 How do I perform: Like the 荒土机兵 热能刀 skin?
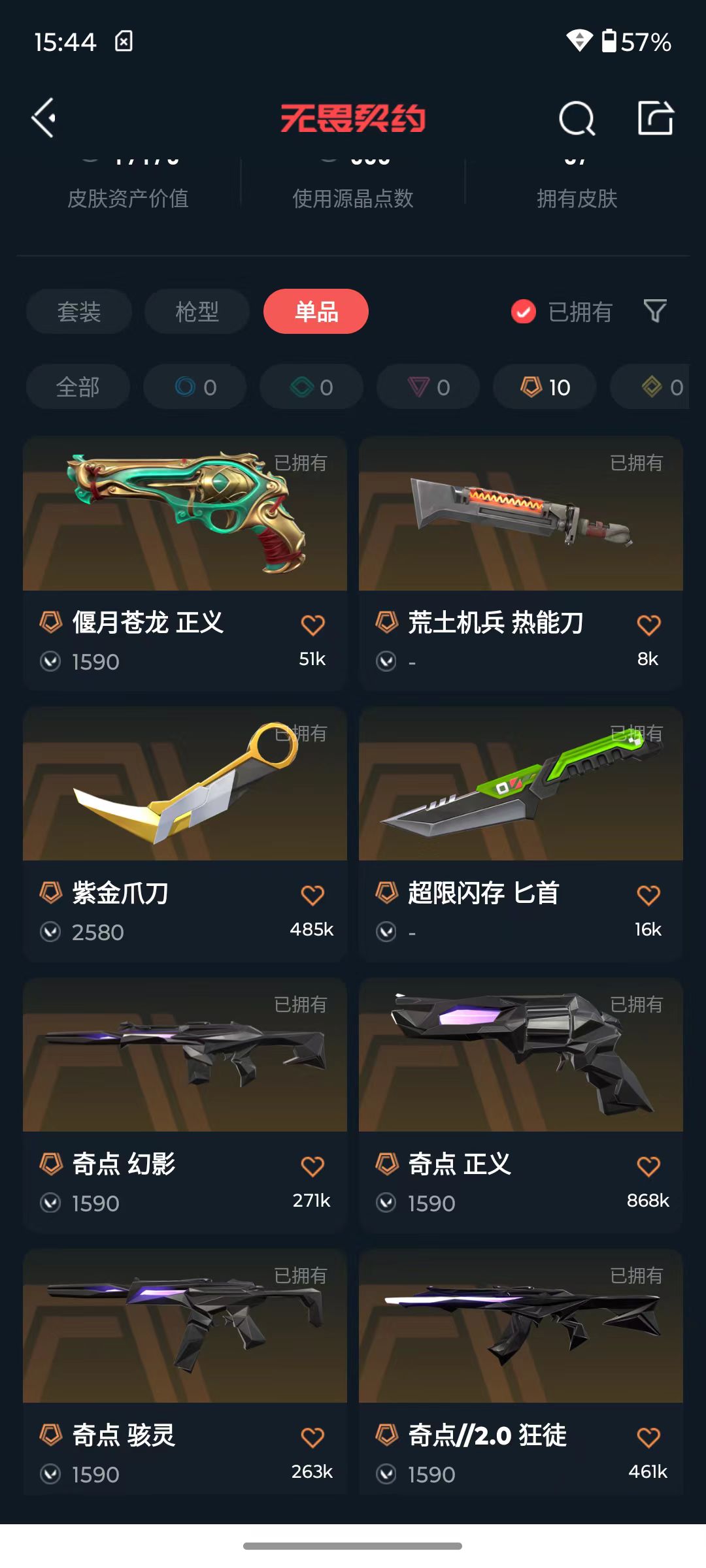pyautogui.click(x=649, y=625)
